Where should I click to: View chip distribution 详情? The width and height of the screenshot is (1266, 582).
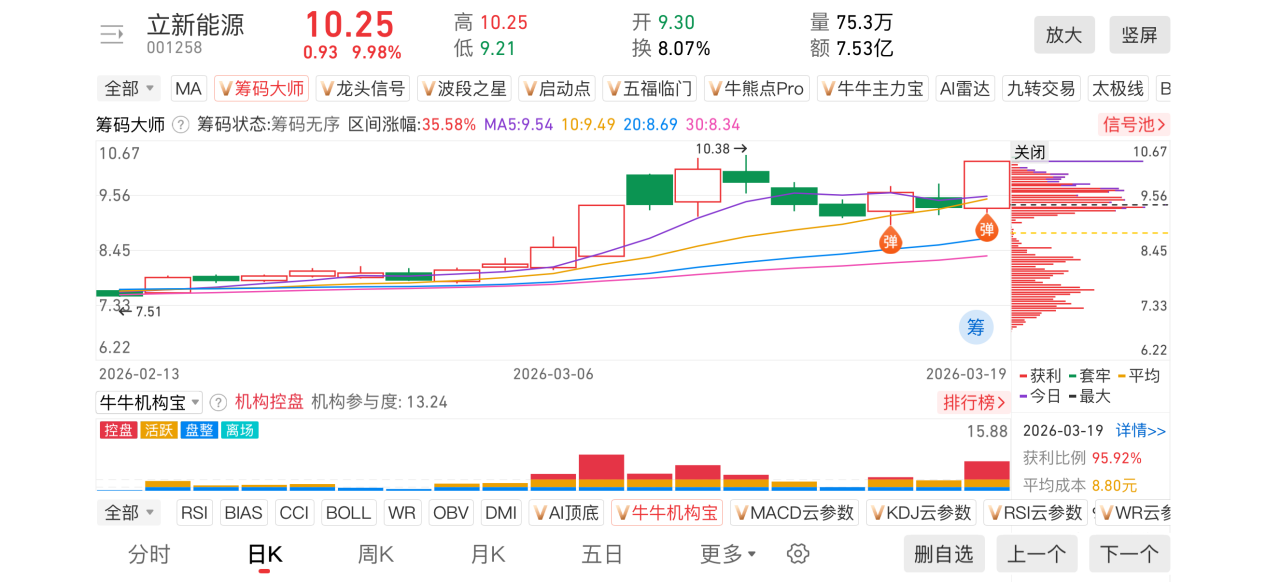(1140, 431)
